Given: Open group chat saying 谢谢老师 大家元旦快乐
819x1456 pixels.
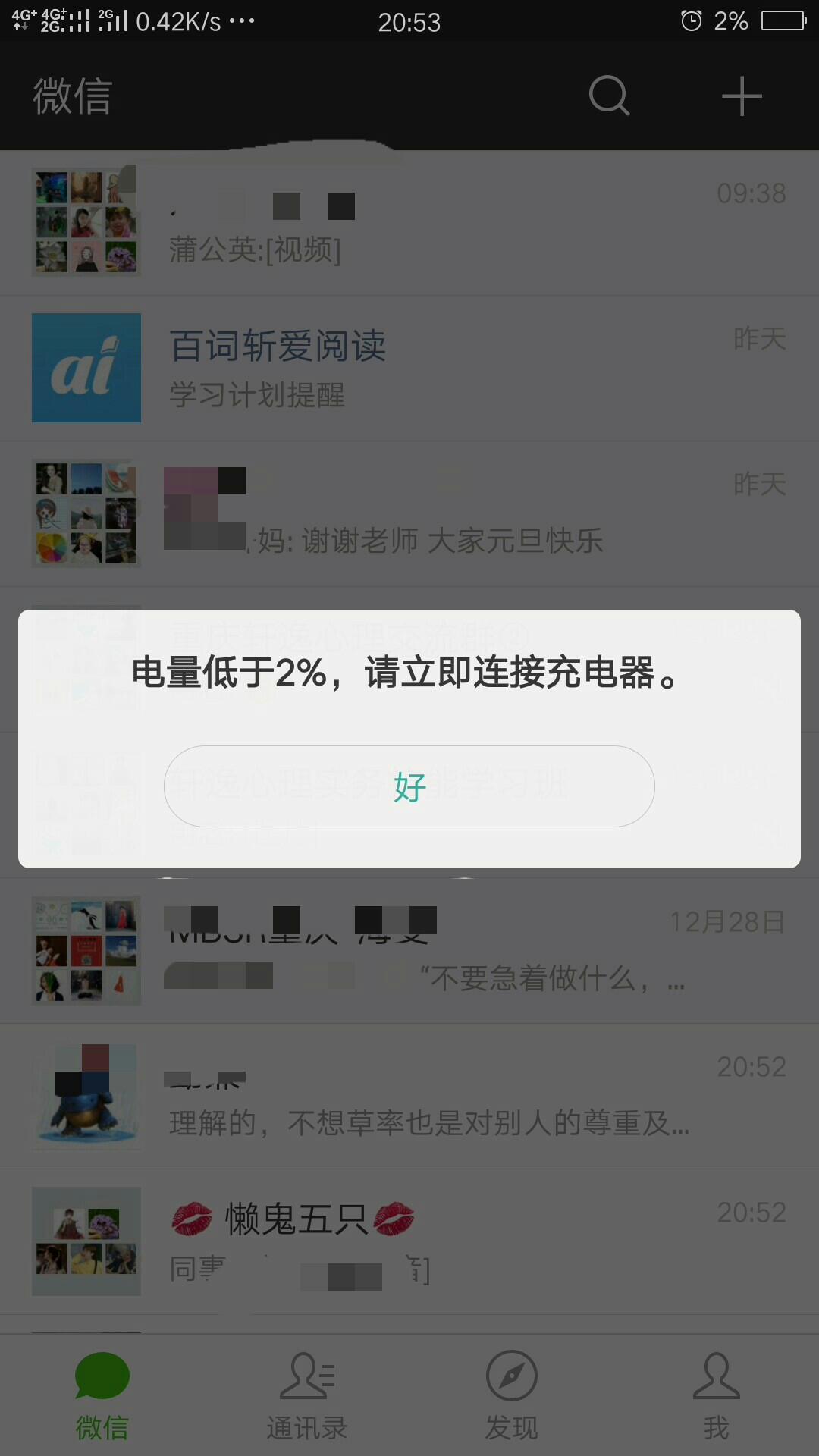Looking at the screenshot, I should coord(409,514).
